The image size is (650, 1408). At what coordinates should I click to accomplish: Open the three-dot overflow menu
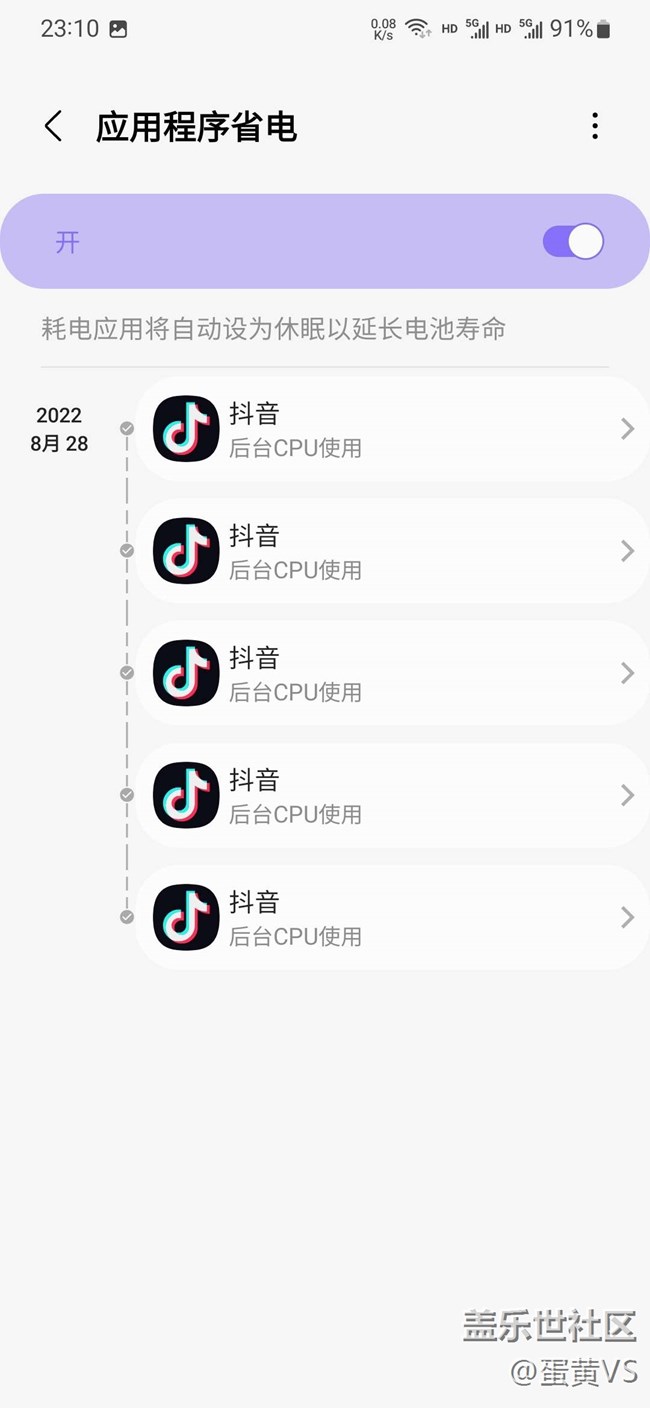coord(595,126)
